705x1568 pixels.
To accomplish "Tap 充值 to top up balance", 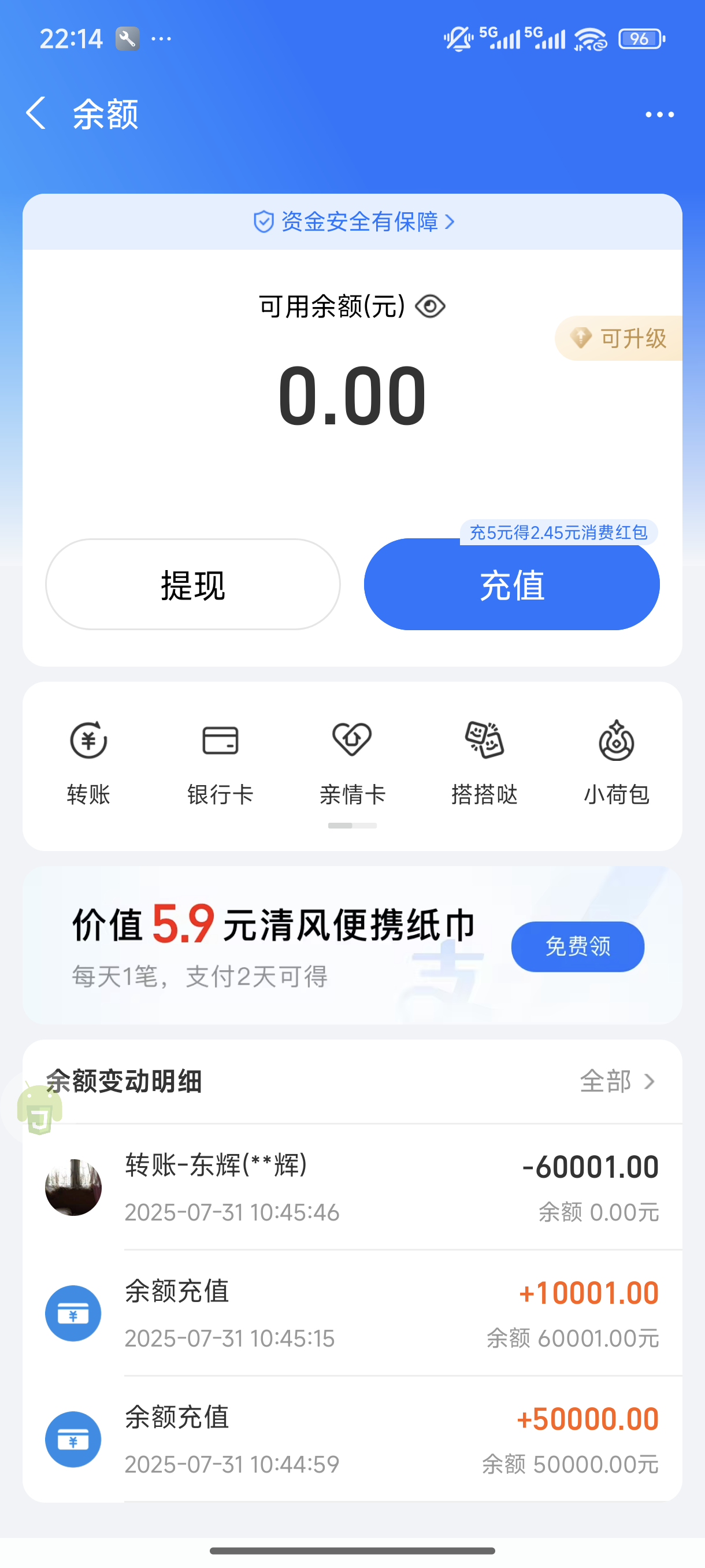I will [511, 585].
